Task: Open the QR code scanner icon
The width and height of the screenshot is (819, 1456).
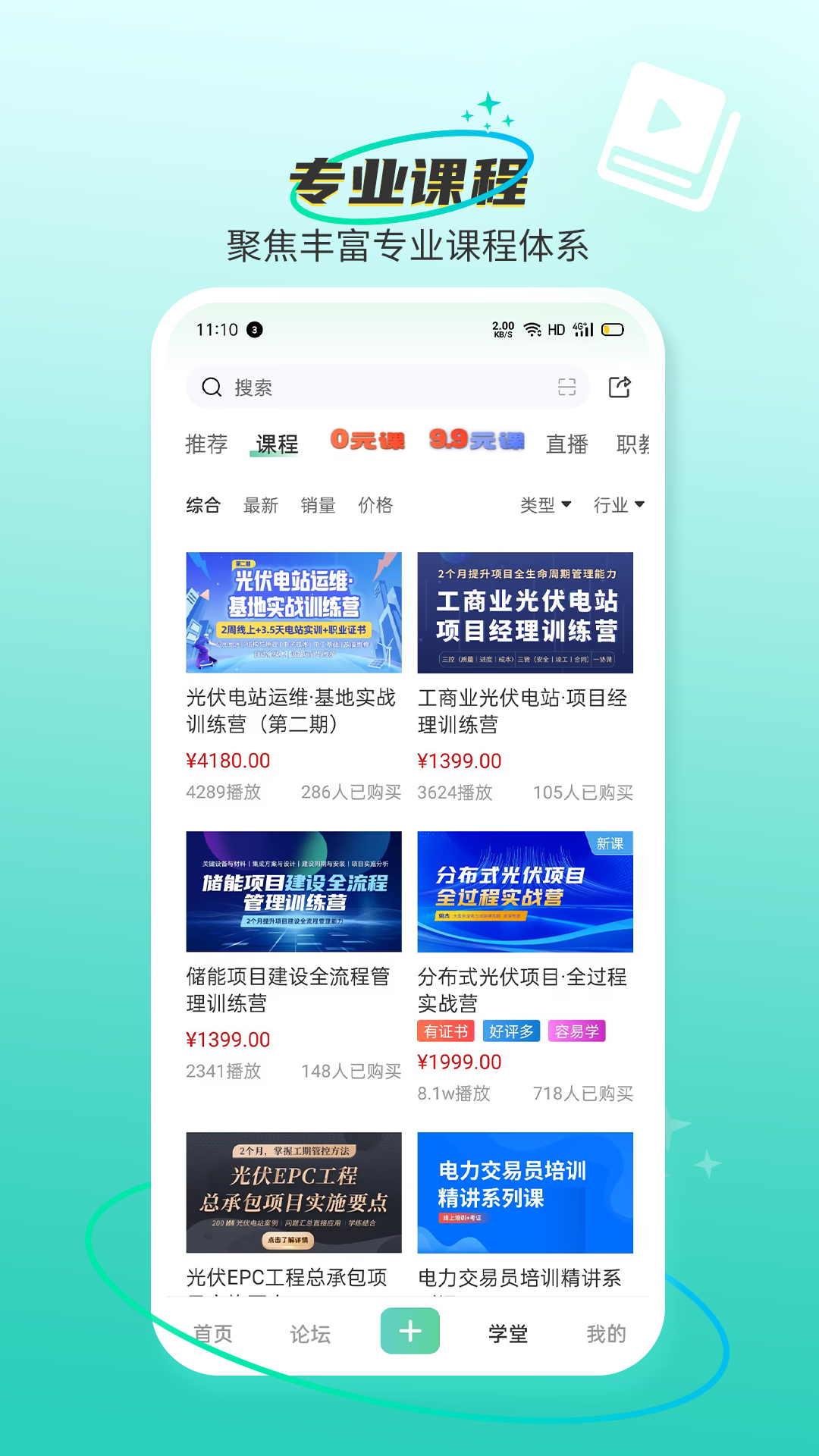Action: coord(566,388)
